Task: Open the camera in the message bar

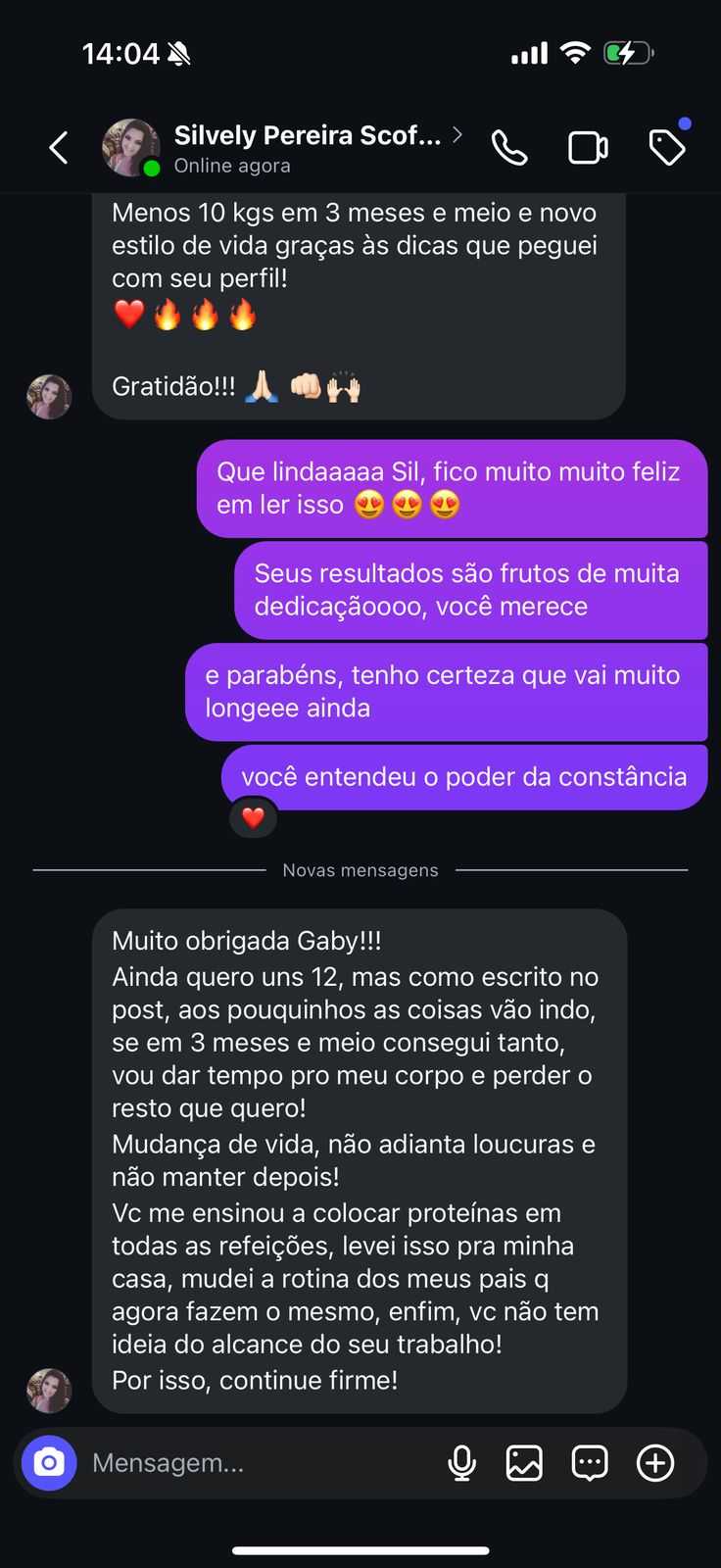Action: click(x=49, y=1463)
